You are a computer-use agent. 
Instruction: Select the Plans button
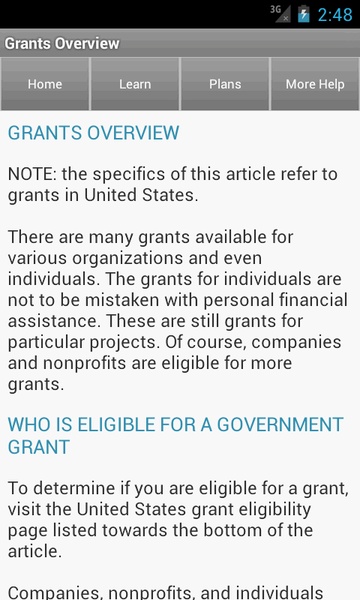[x=225, y=84]
